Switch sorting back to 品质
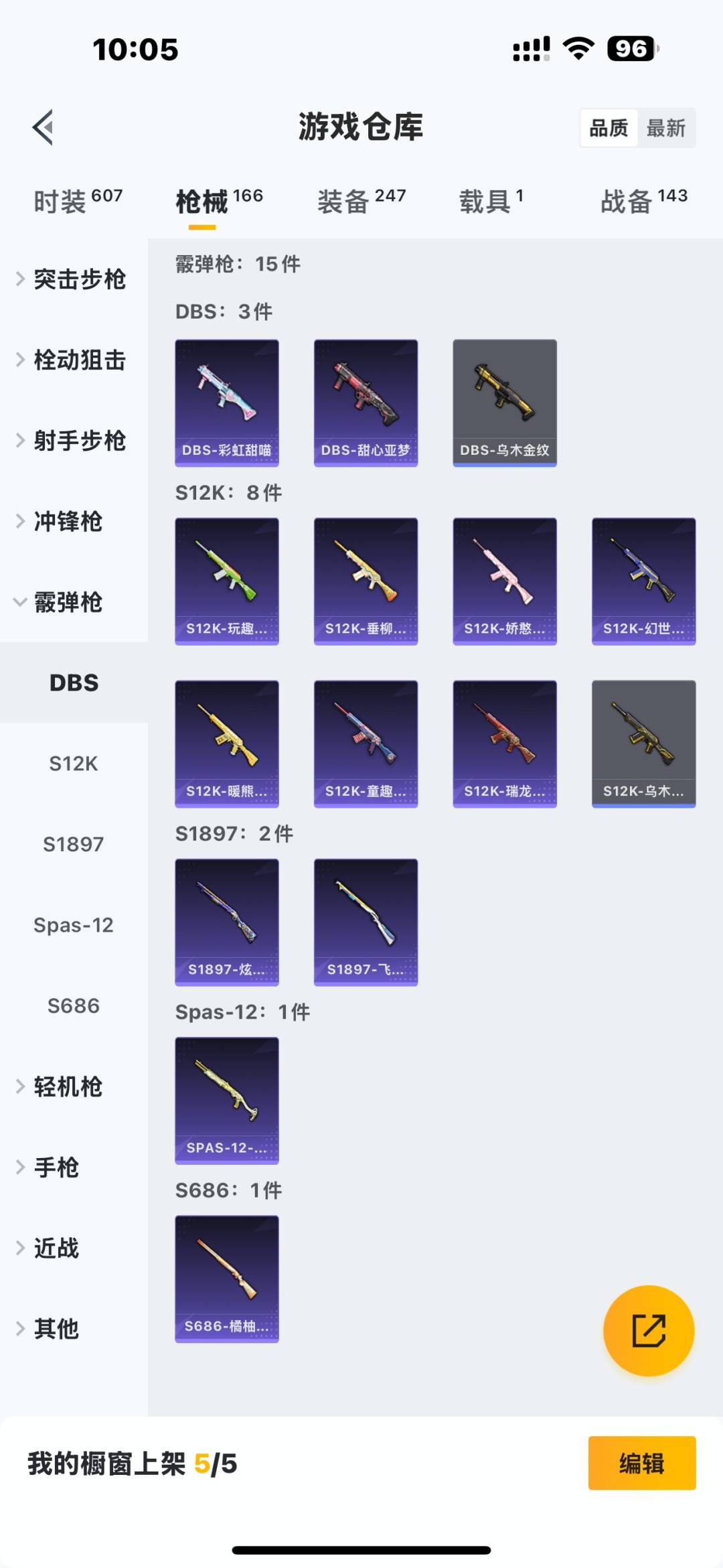The width and height of the screenshot is (723, 1568). coord(608,128)
